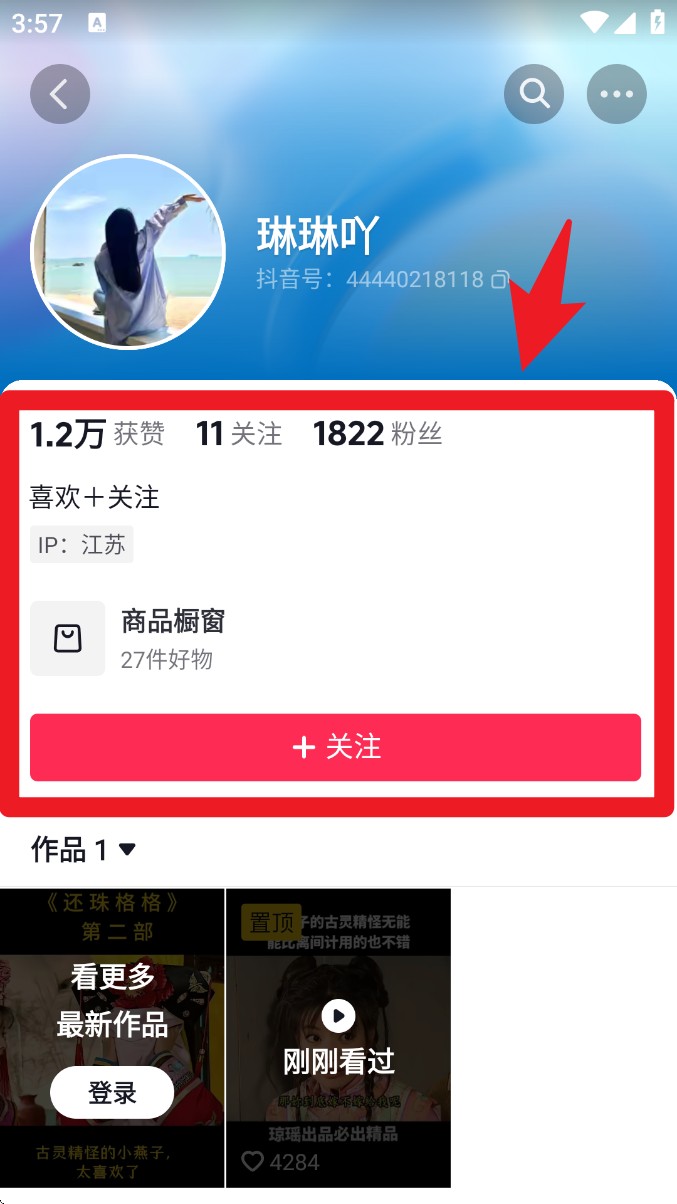
Task: Copy the 抖音号 with the copy icon
Action: 500,280
